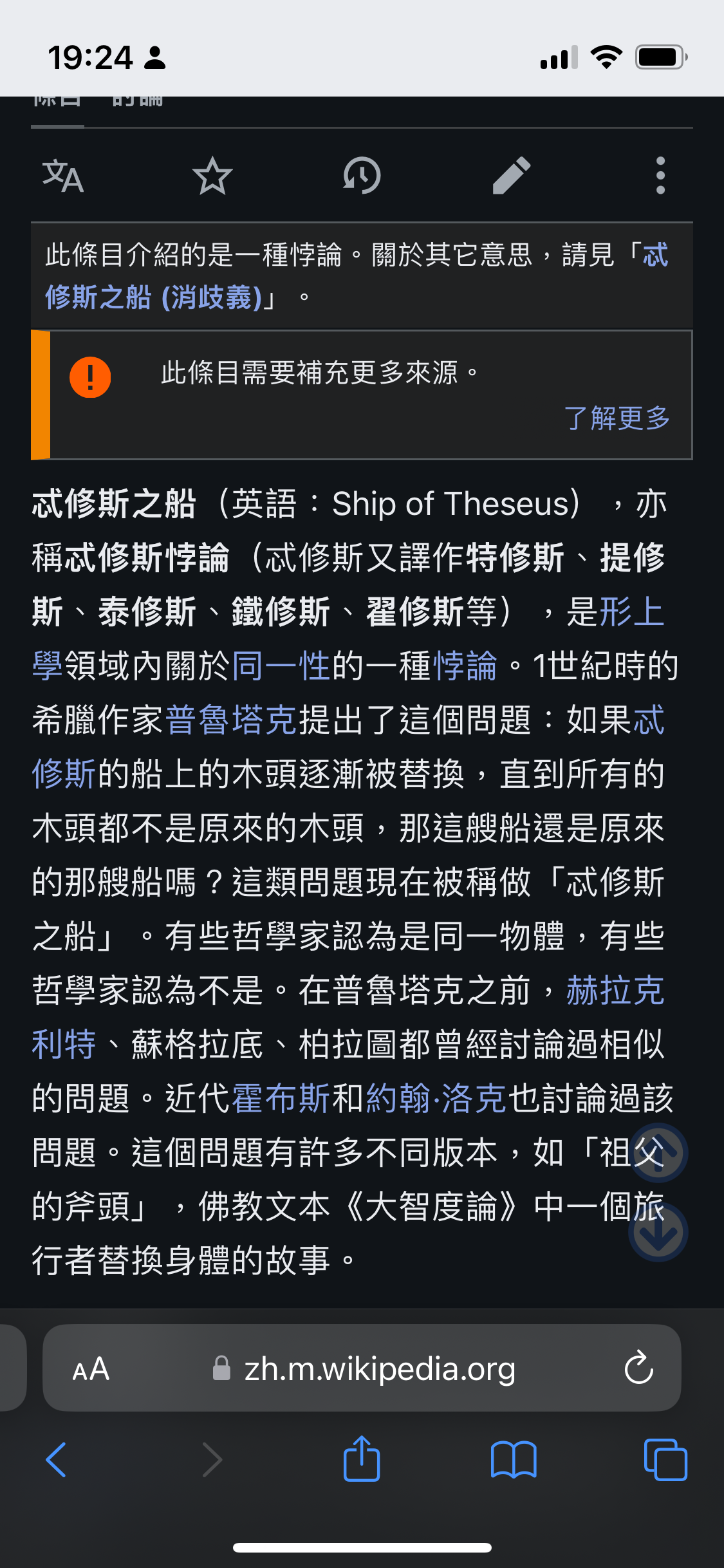Follow the 約翰·洛克 link
724x1568 pixels.
click(436, 1098)
